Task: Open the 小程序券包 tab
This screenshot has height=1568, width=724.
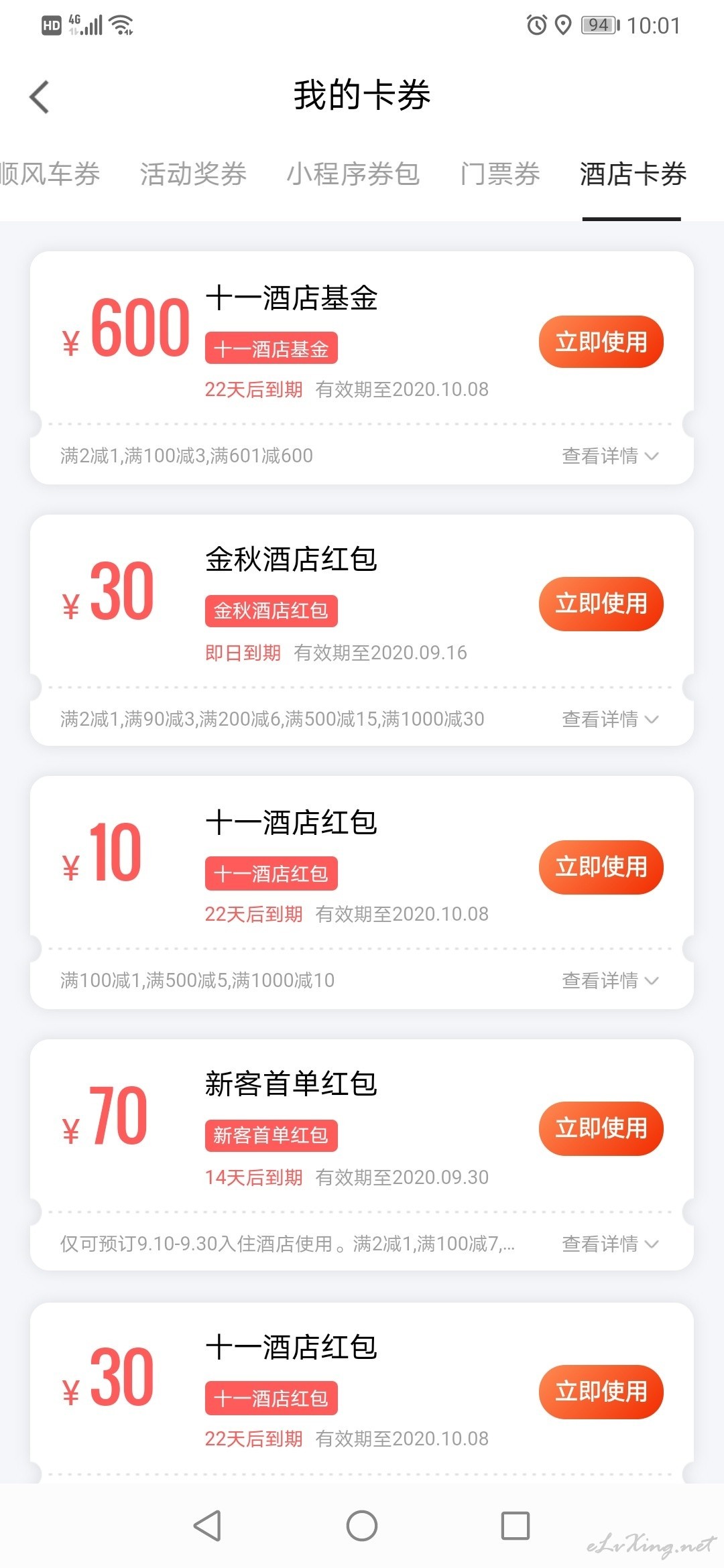Action: point(353,174)
